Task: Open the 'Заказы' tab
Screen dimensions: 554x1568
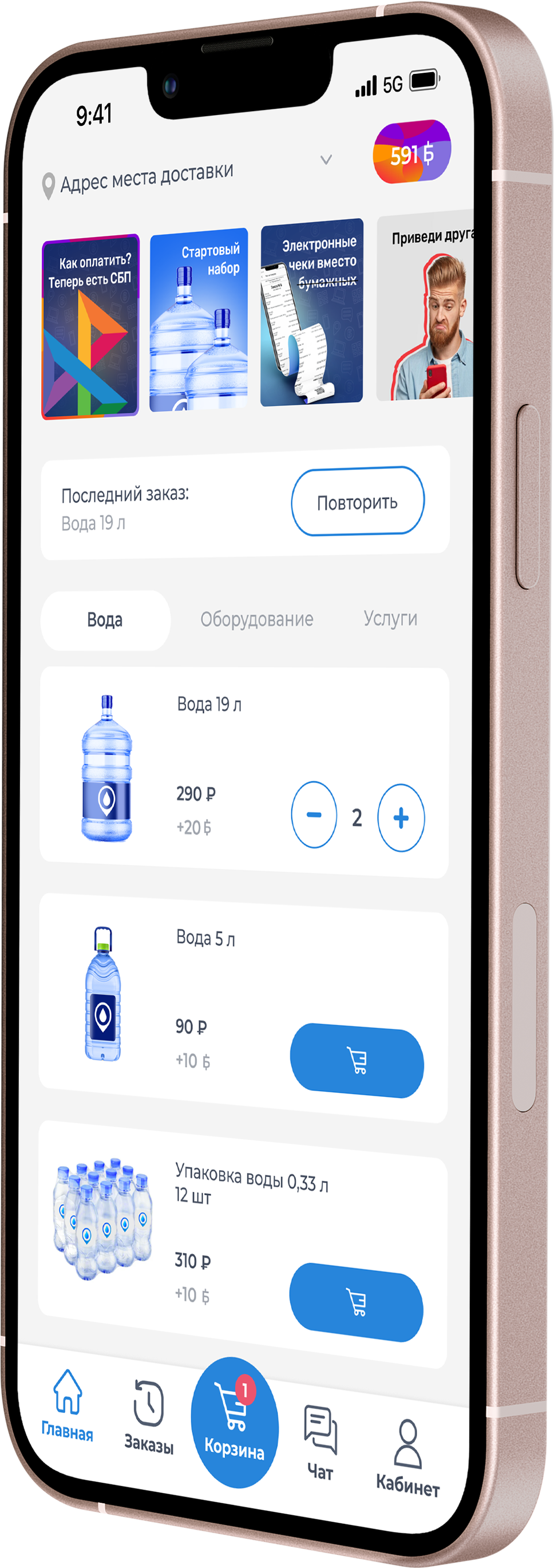Action: 149,1417
